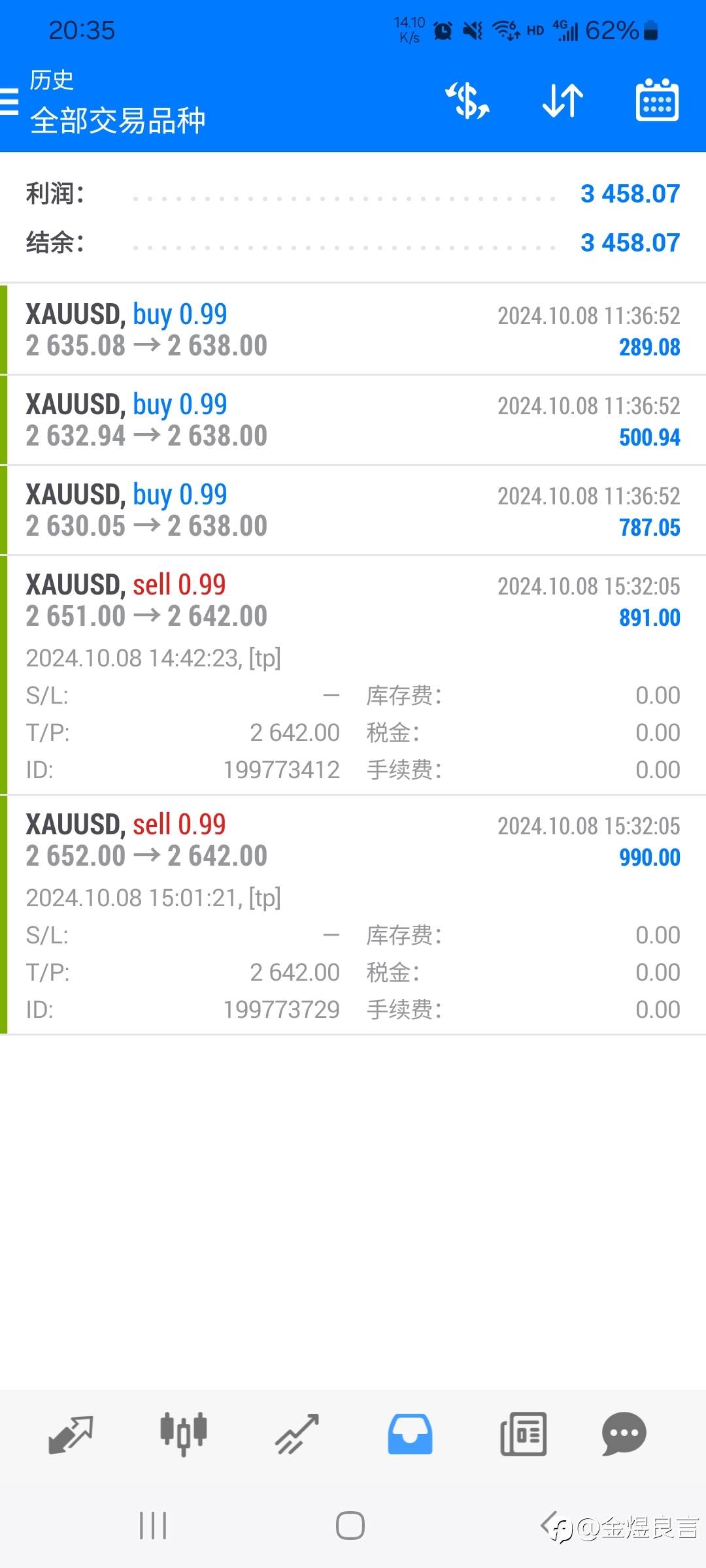This screenshot has width=706, height=1568.
Task: Collapse the XAUUSD sell trade with 891.00 profit
Action: point(353,601)
